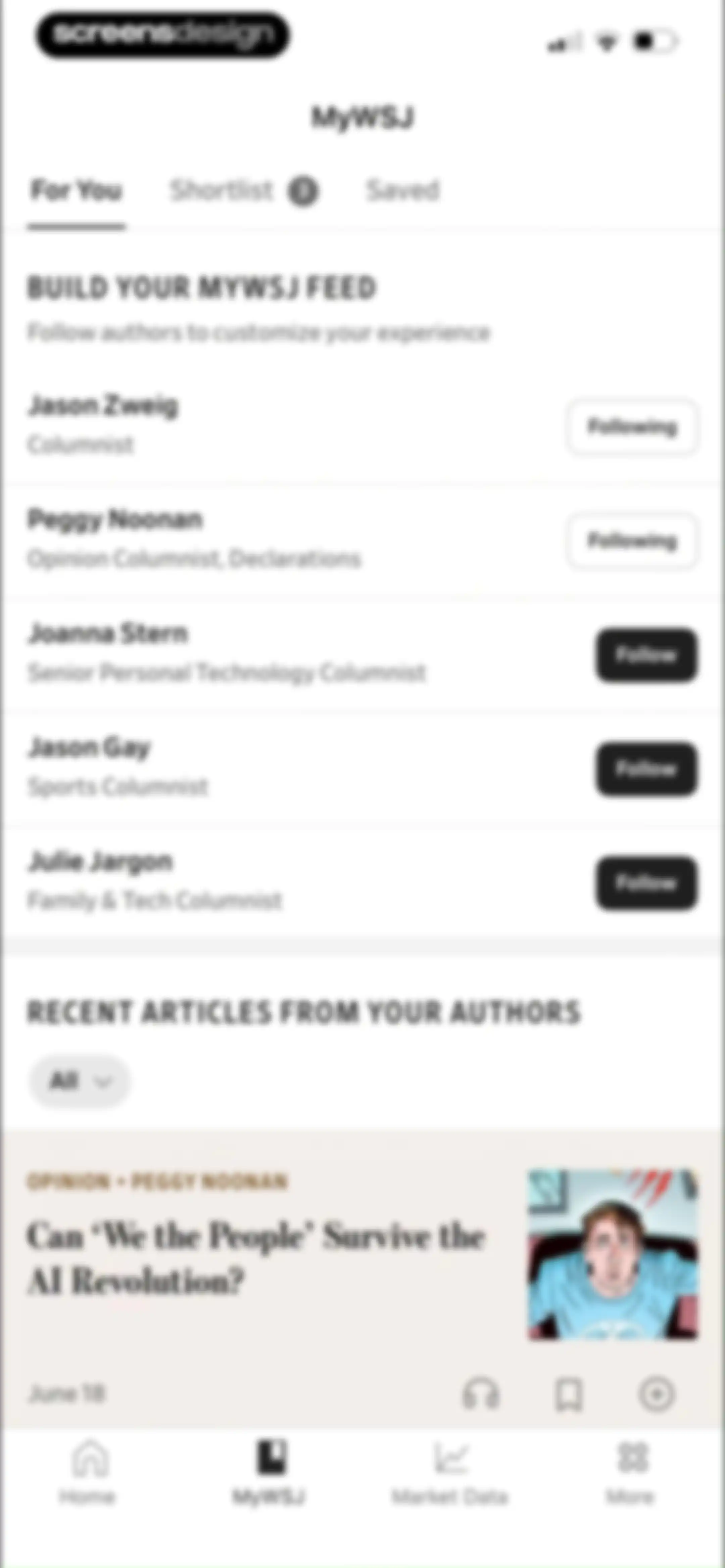The width and height of the screenshot is (725, 1568).
Task: Select the For You tab
Action: (x=77, y=190)
